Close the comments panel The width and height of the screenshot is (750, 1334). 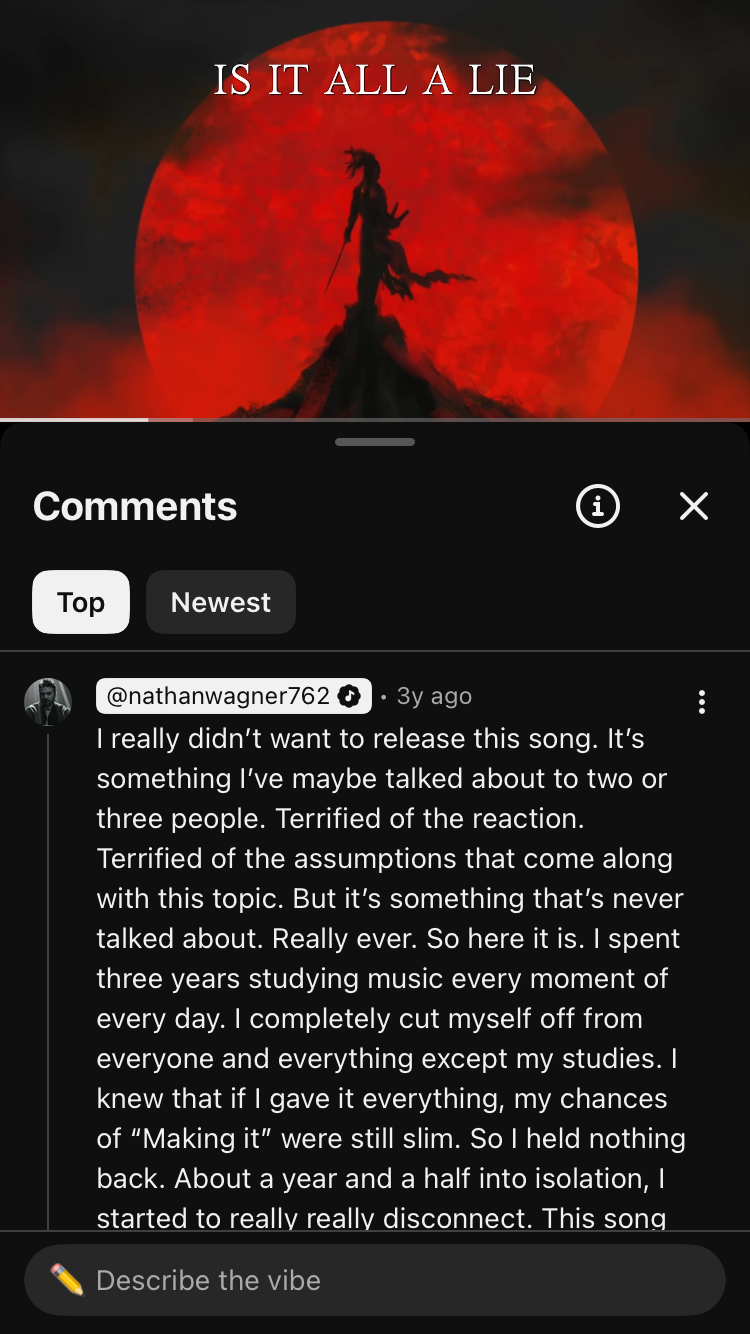(x=693, y=506)
